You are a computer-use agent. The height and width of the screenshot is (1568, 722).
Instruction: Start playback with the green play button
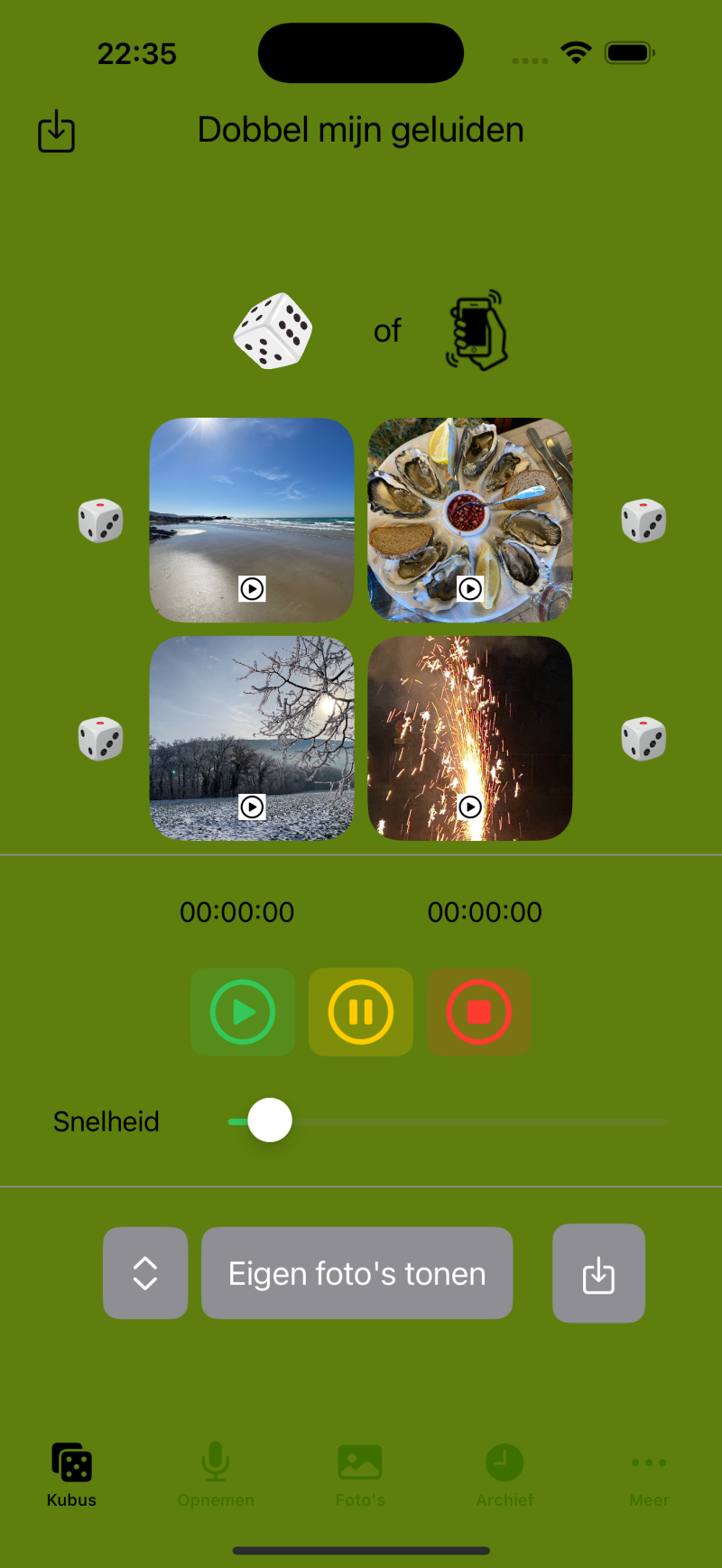pyautogui.click(x=243, y=1012)
